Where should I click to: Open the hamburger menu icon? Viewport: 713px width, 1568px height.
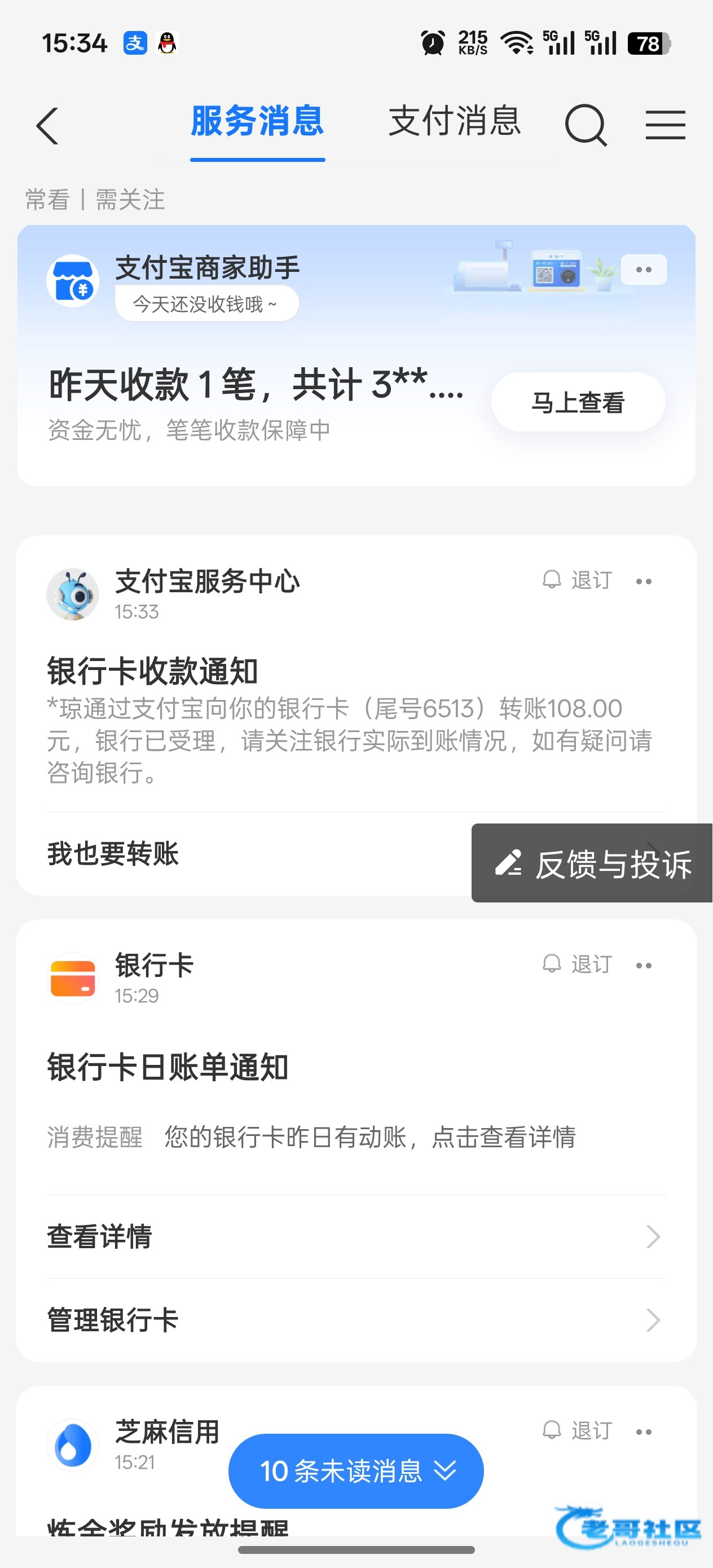(x=665, y=125)
